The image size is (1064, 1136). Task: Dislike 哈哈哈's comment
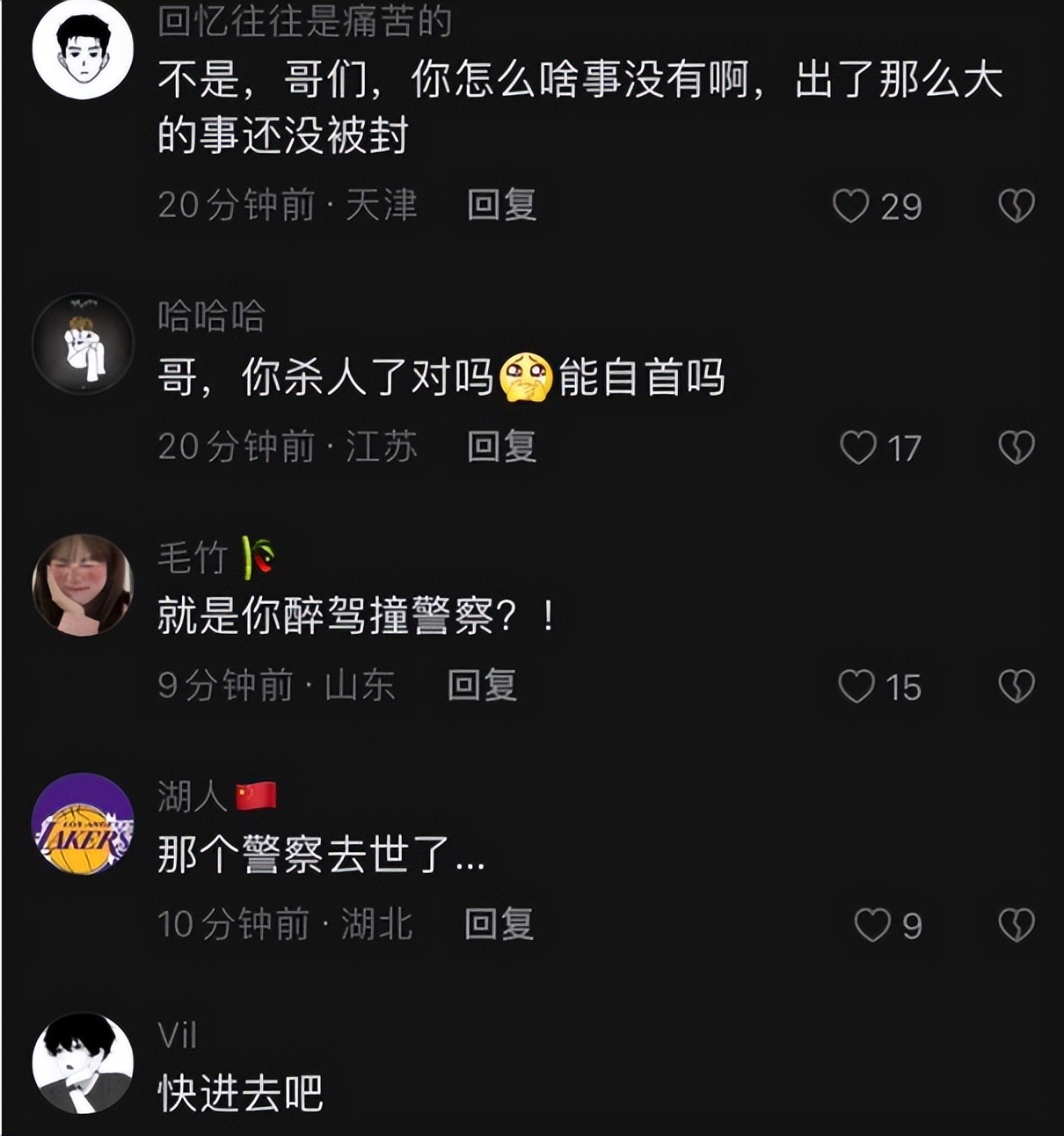[1017, 448]
